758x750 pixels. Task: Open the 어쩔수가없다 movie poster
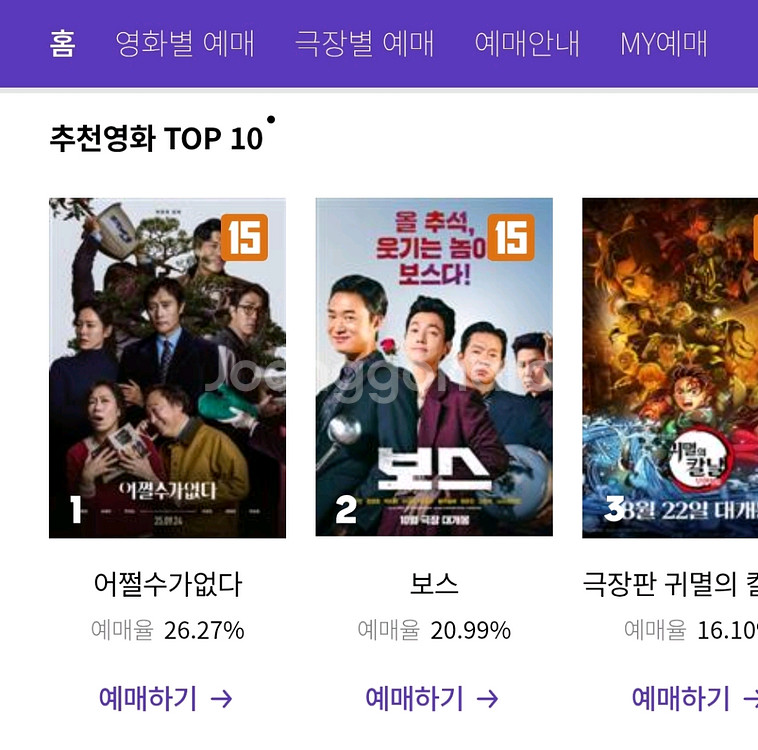pos(167,368)
